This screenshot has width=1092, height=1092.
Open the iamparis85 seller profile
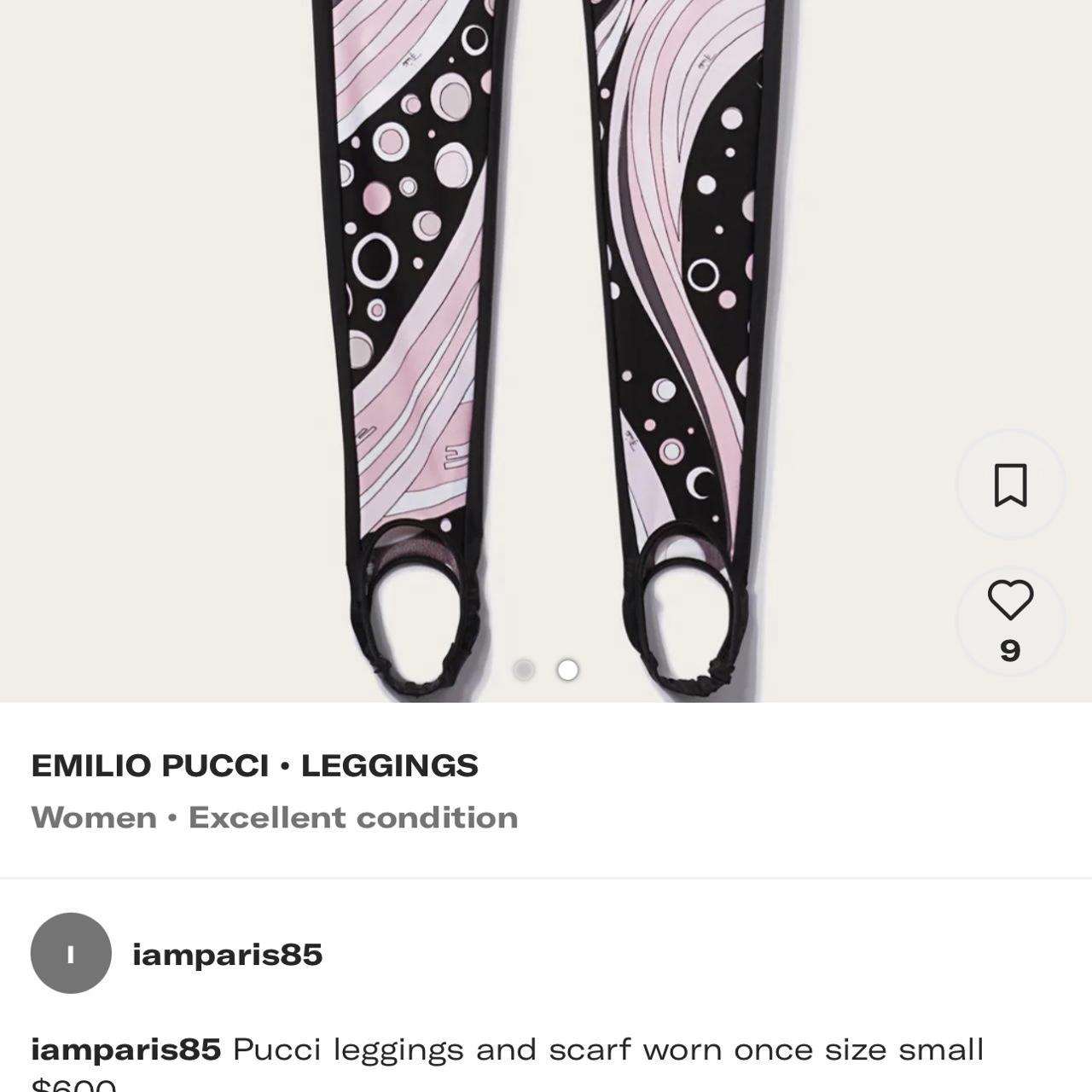[x=227, y=954]
